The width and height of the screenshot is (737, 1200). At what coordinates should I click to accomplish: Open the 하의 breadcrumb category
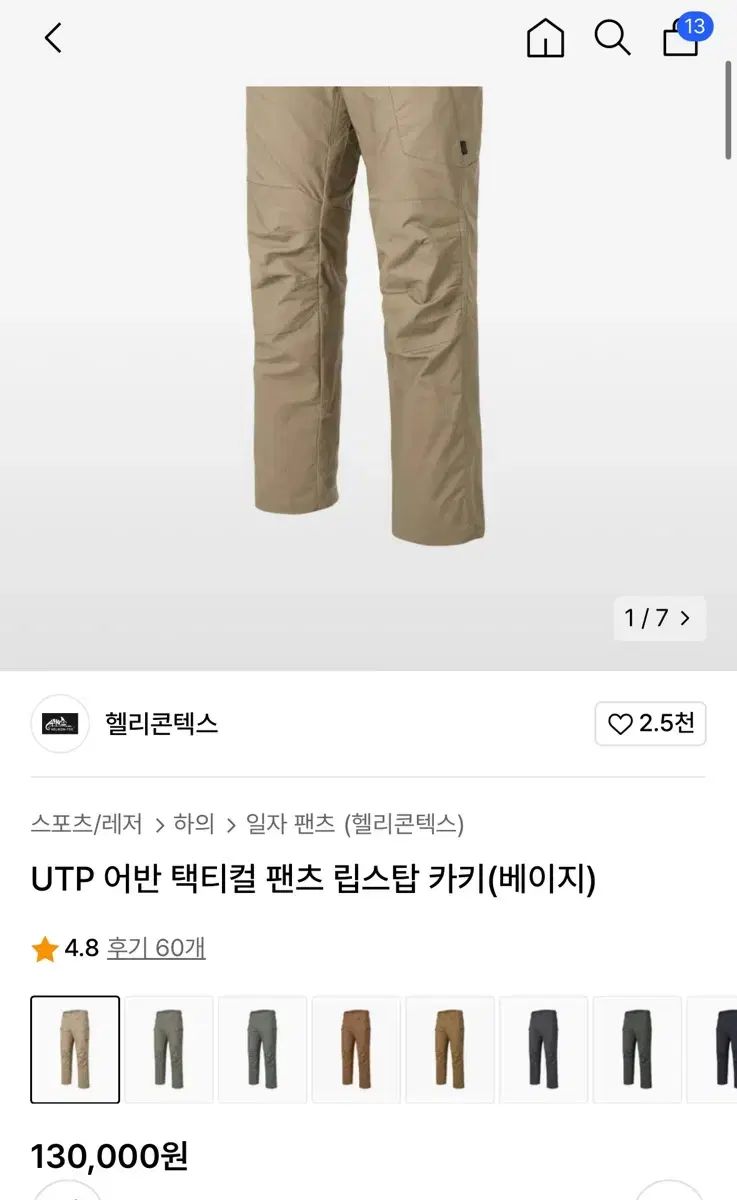[x=194, y=824]
